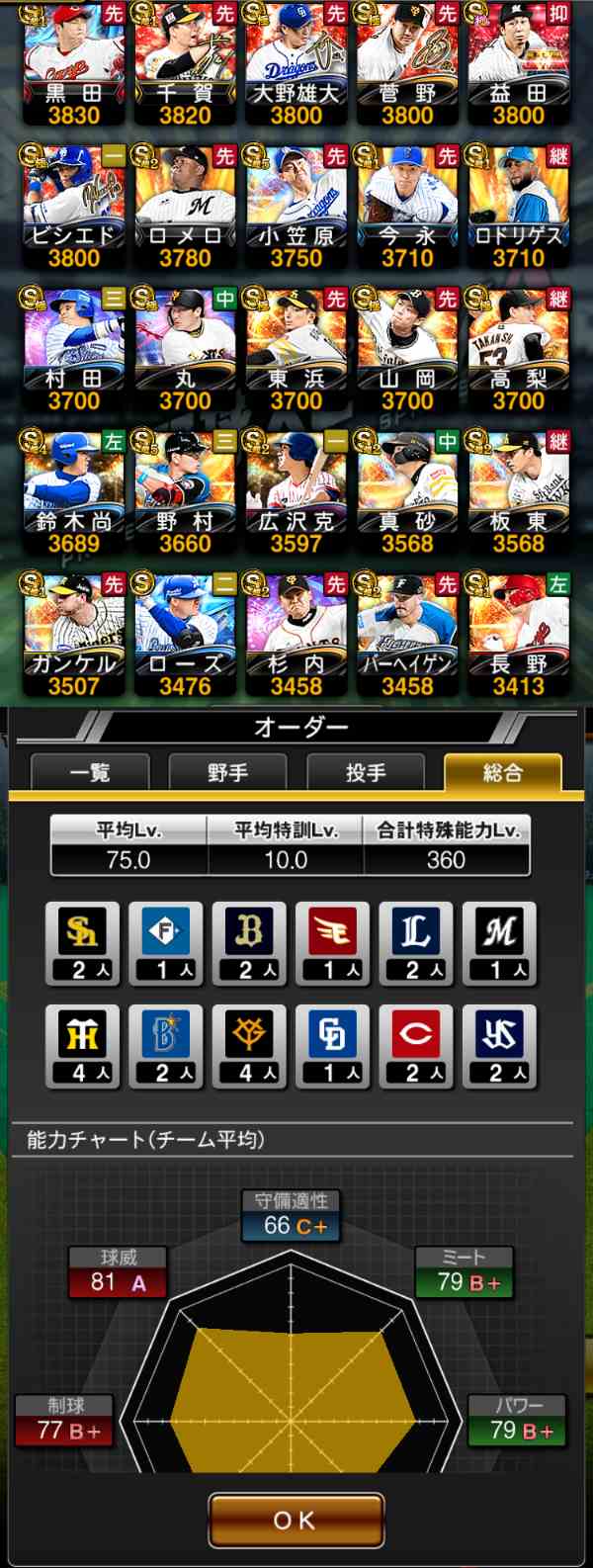Open the 黒田 player card

[74, 64]
